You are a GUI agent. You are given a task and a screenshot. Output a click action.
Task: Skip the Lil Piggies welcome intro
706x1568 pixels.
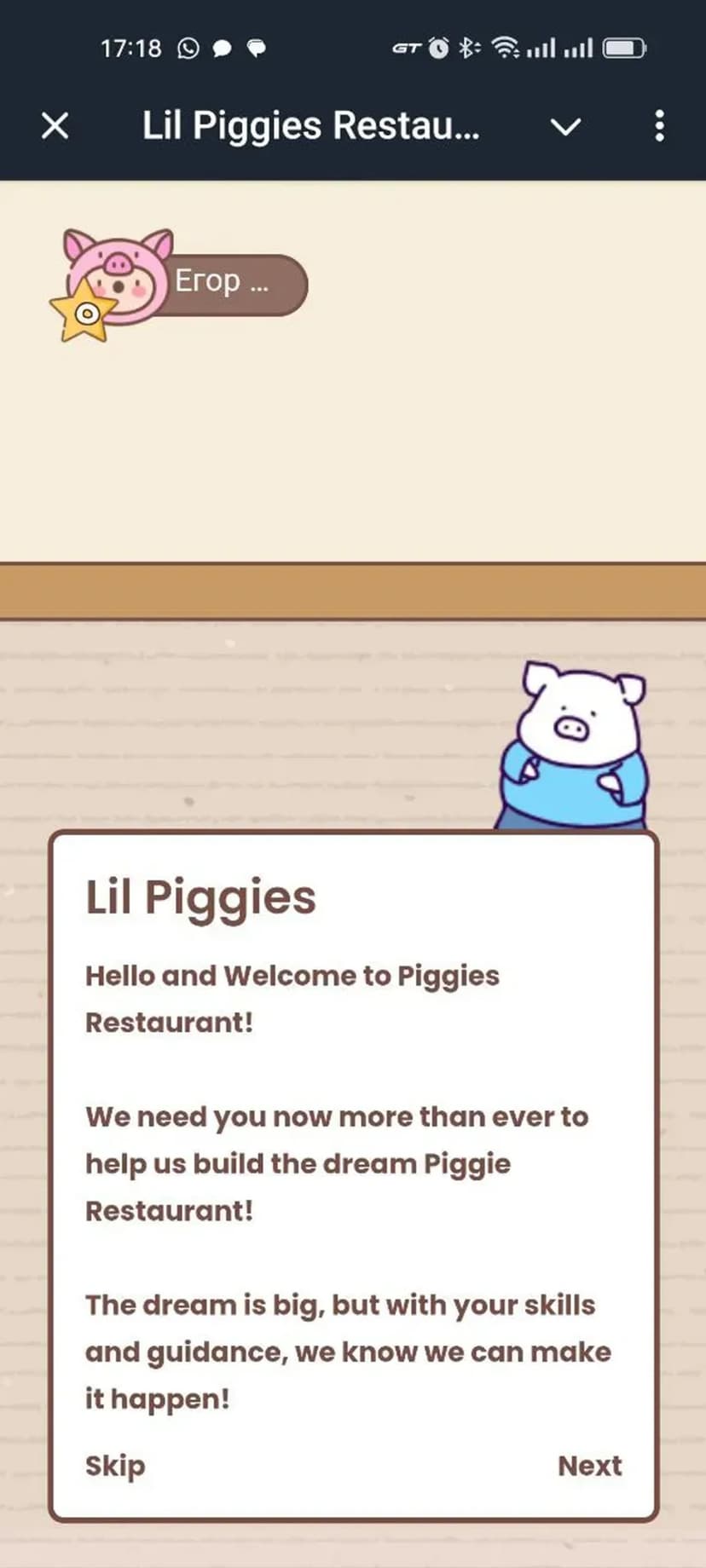pos(115,1466)
